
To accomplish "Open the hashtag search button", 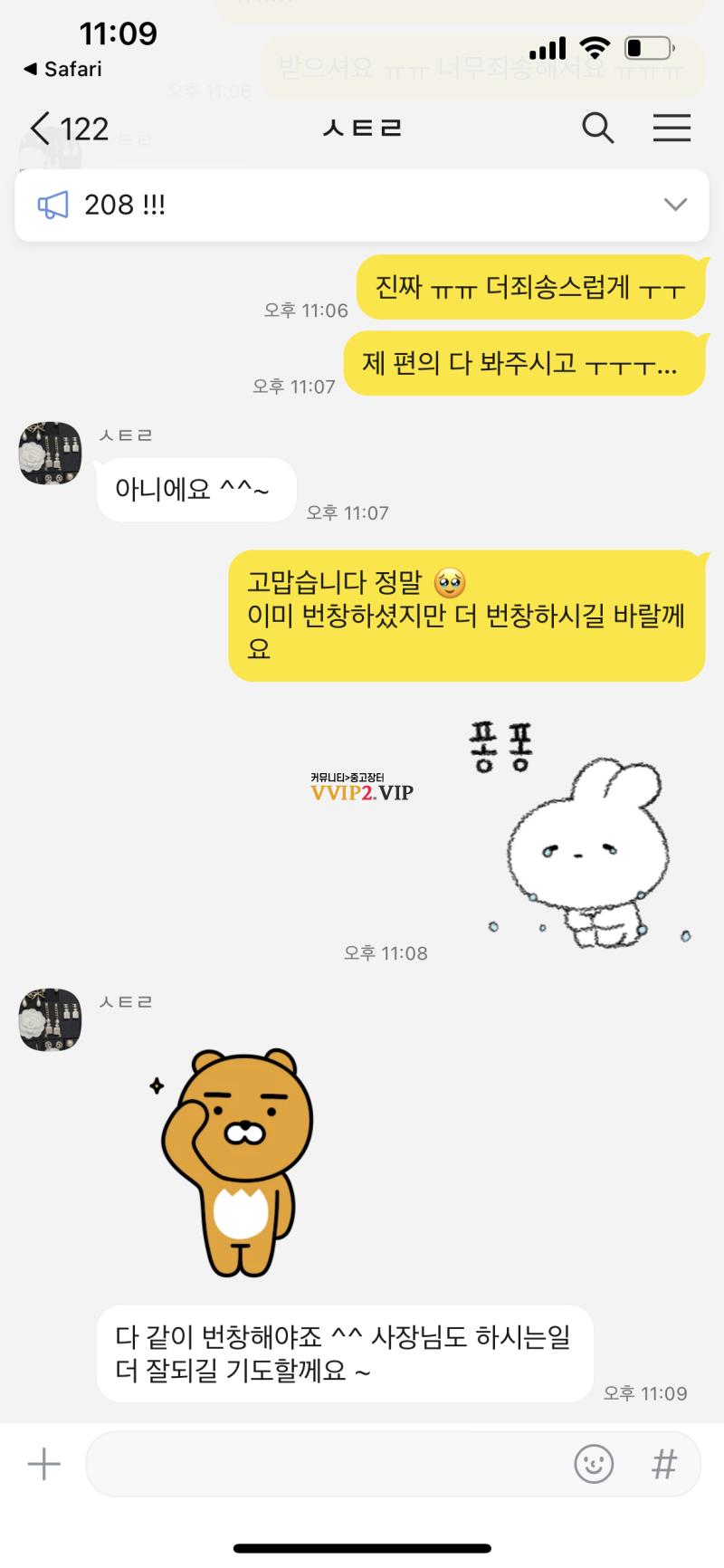I will (664, 1464).
